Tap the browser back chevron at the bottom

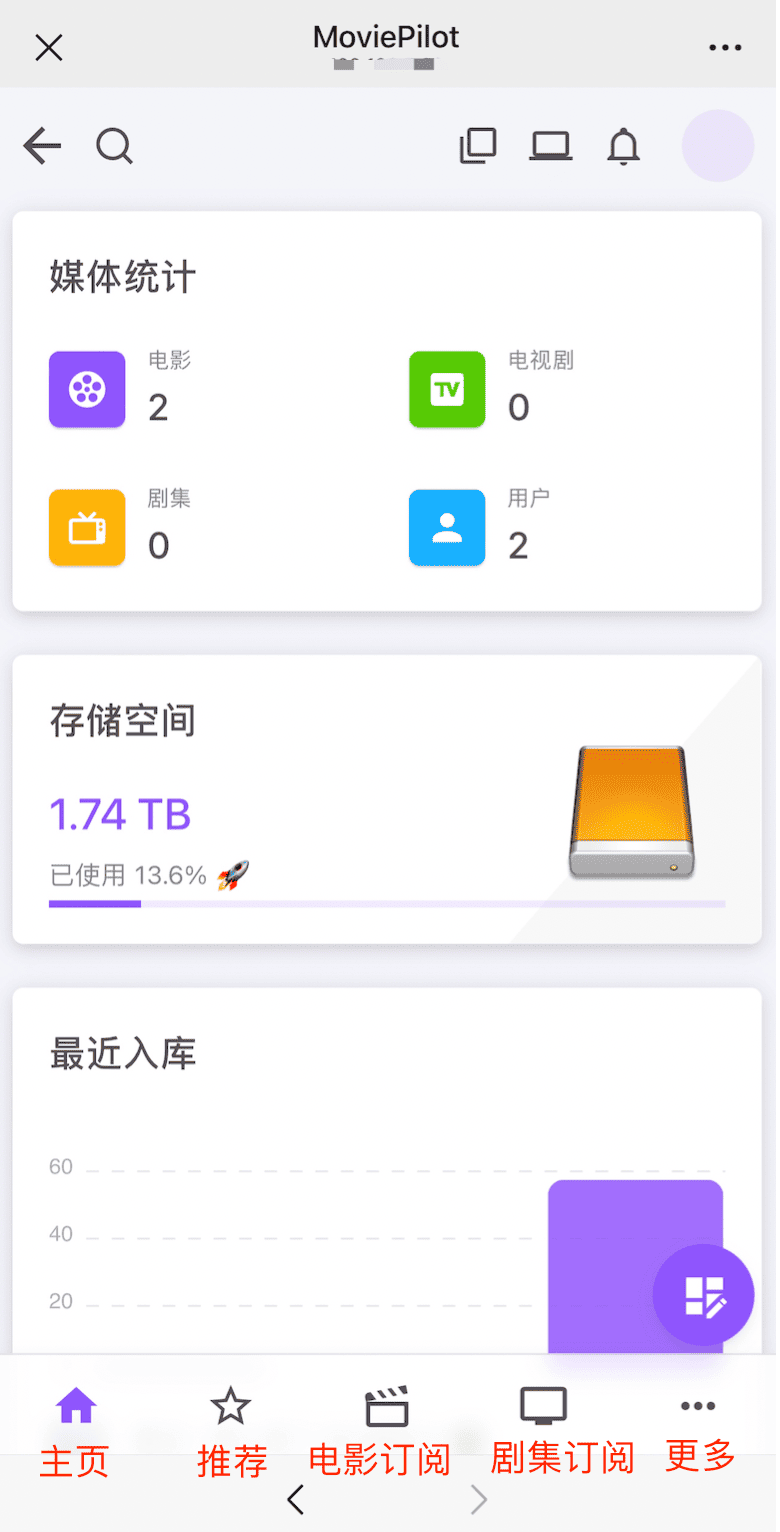pyautogui.click(x=295, y=1499)
